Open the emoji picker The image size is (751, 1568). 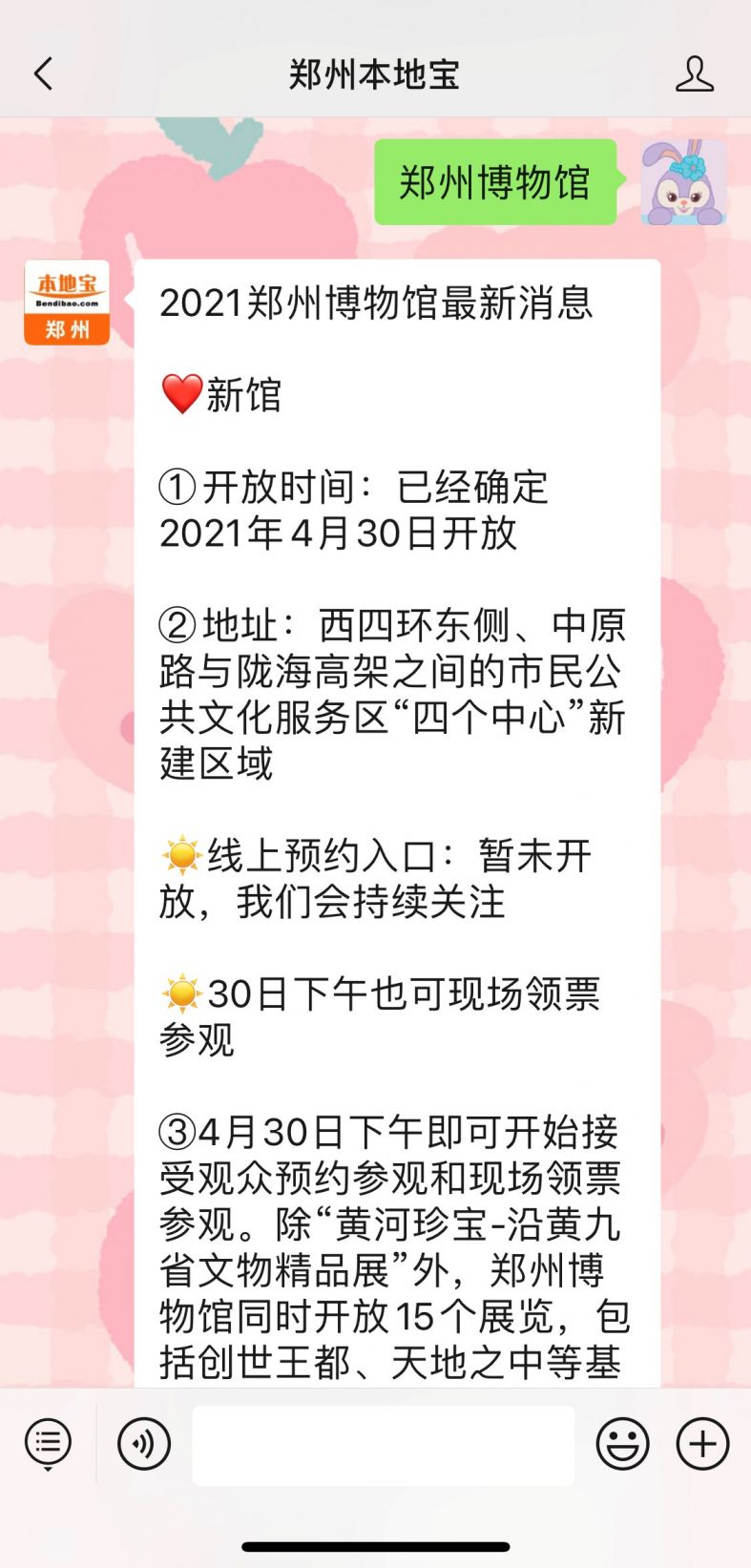tap(623, 1443)
